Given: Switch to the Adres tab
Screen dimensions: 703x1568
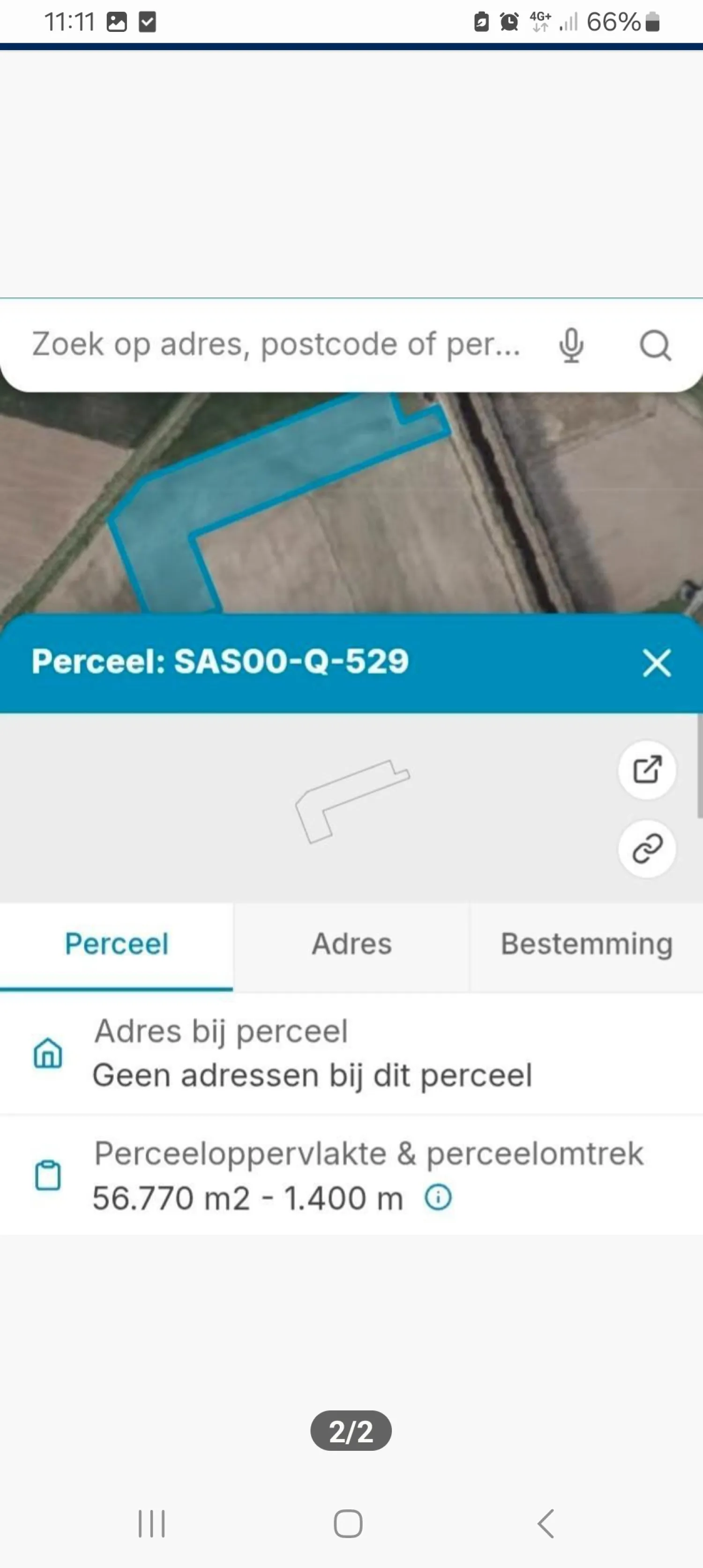Looking at the screenshot, I should coord(351,944).
